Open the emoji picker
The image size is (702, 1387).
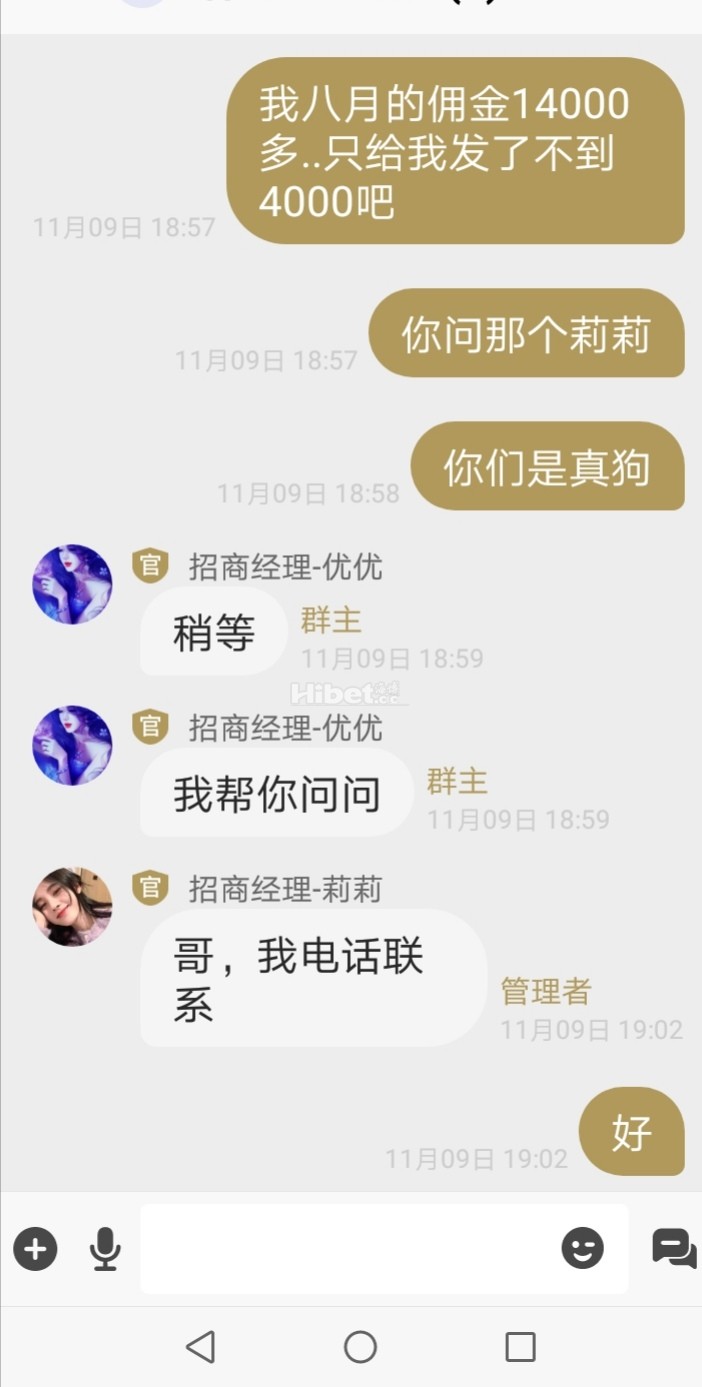tap(582, 1248)
